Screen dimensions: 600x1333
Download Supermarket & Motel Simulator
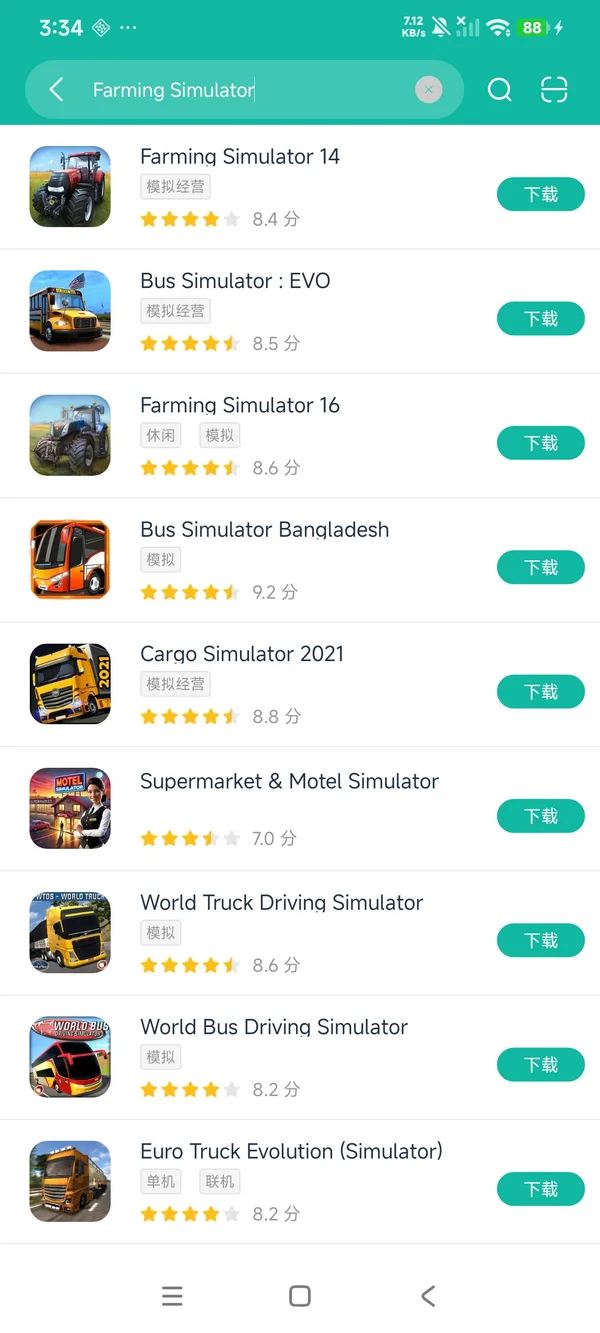540,816
